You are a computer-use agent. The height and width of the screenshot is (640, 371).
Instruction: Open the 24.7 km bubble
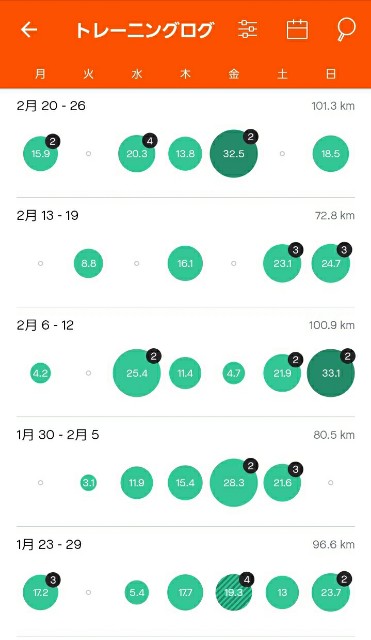click(331, 263)
